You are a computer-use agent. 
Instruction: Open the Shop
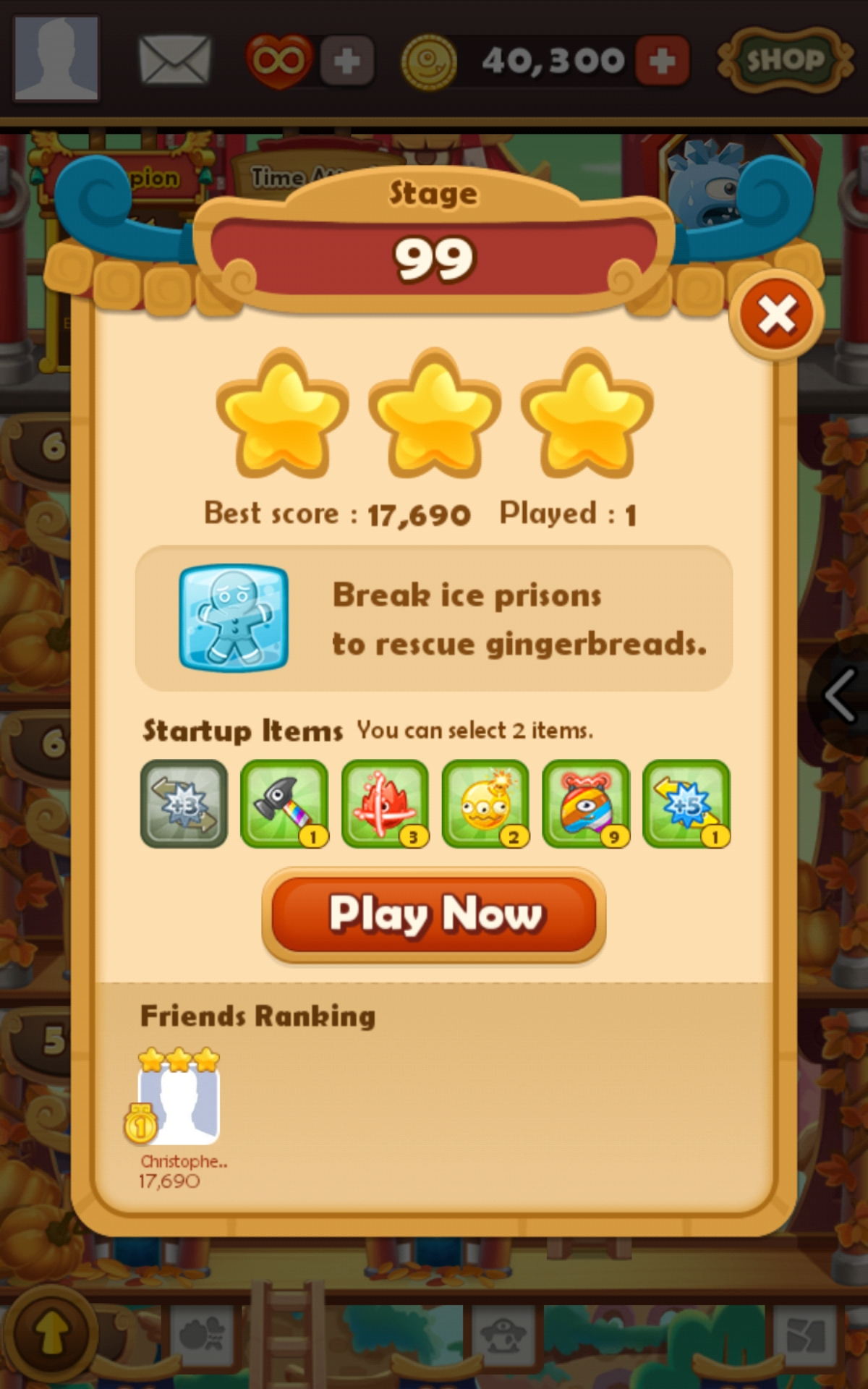pos(784,61)
